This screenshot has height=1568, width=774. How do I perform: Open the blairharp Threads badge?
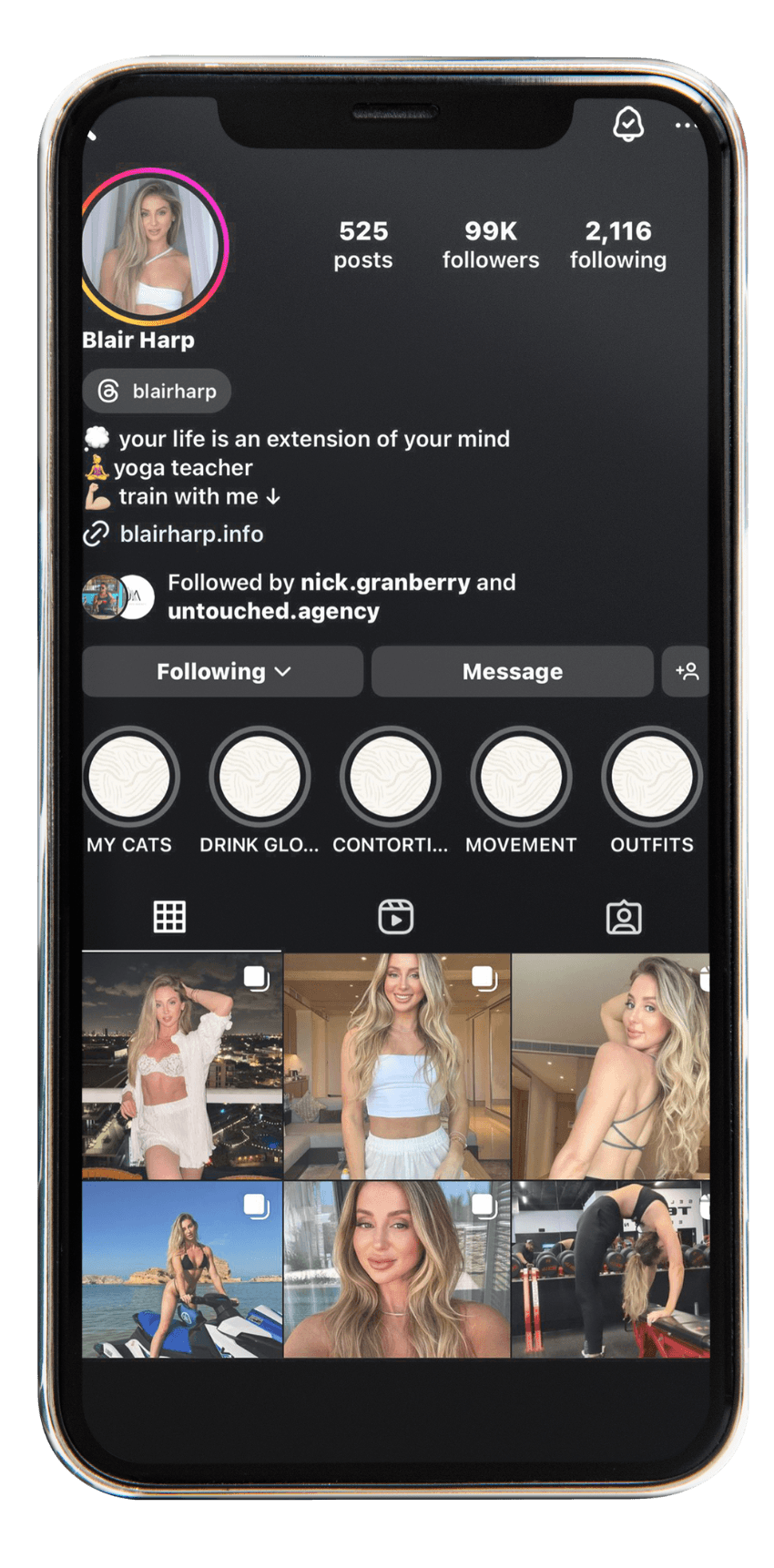click(158, 392)
